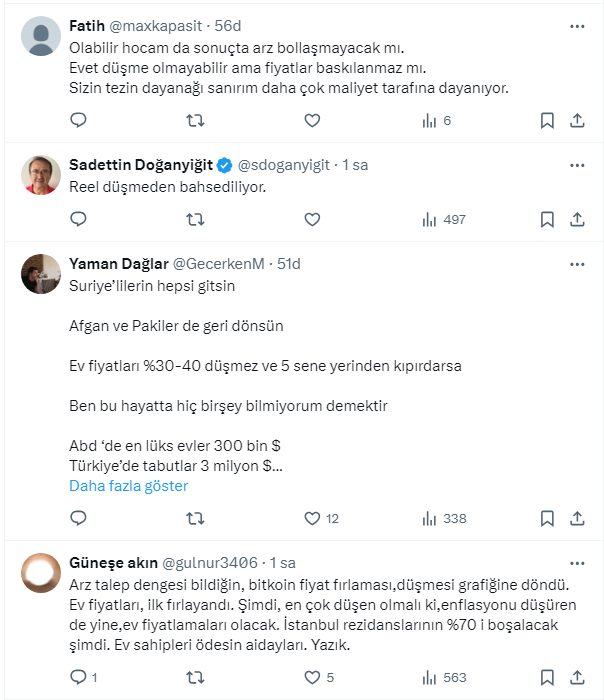Expand Yaman Dağlar's tweet with Daha fazla göster
Viewport: 604px width, 700px height.
pos(128,486)
